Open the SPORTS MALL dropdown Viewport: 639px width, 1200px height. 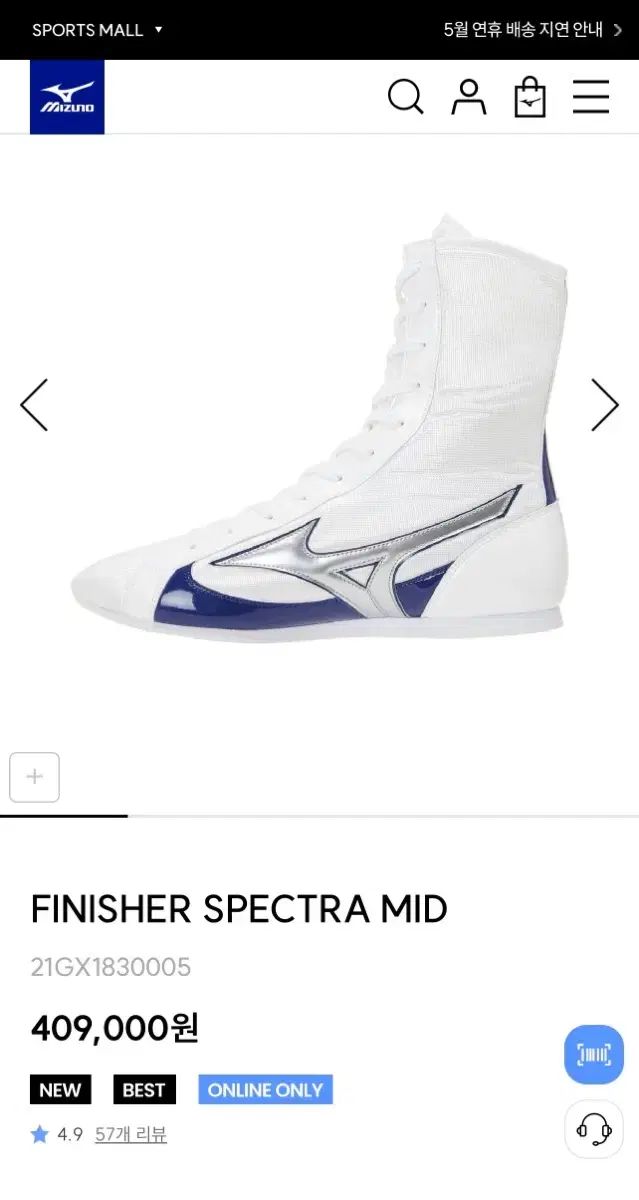(97, 30)
